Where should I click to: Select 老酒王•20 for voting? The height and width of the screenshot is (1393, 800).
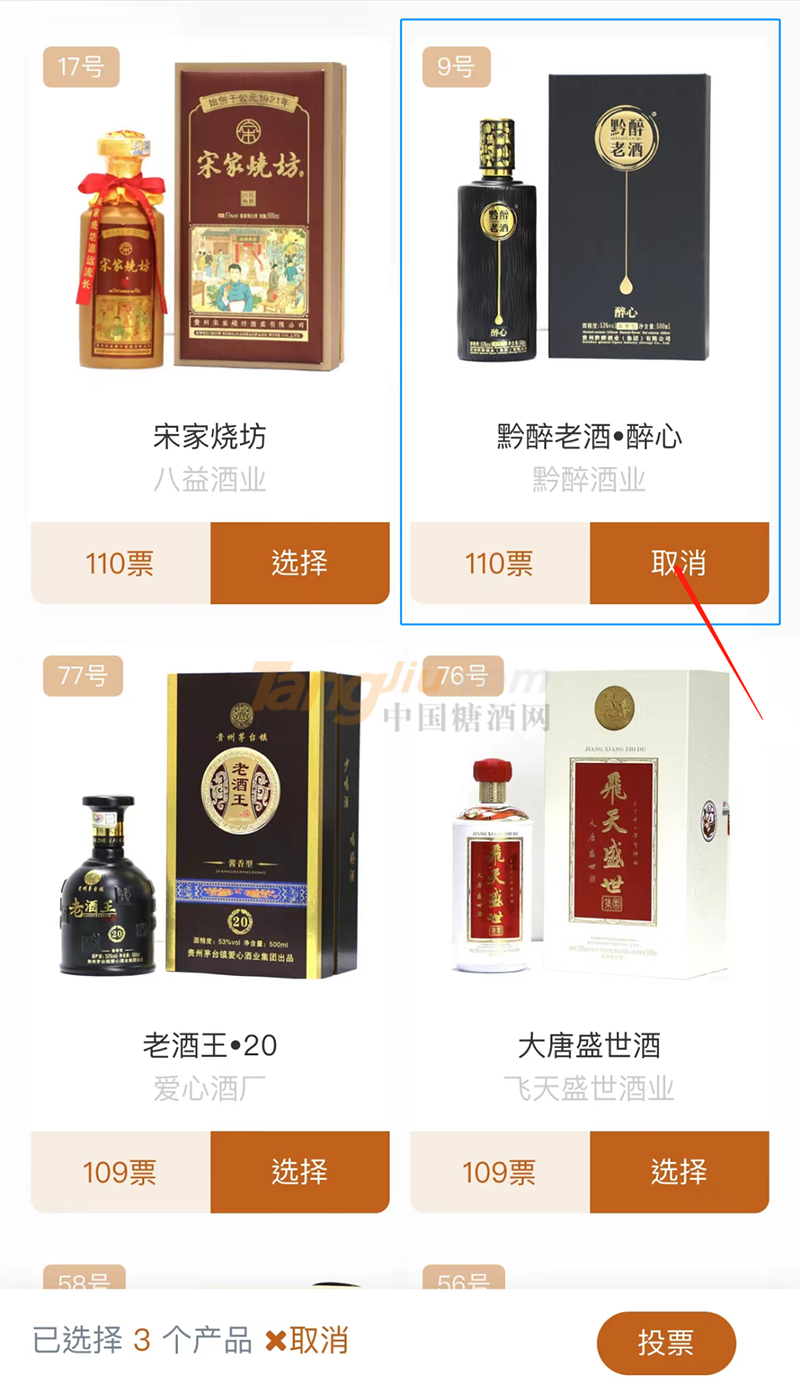[x=299, y=1172]
